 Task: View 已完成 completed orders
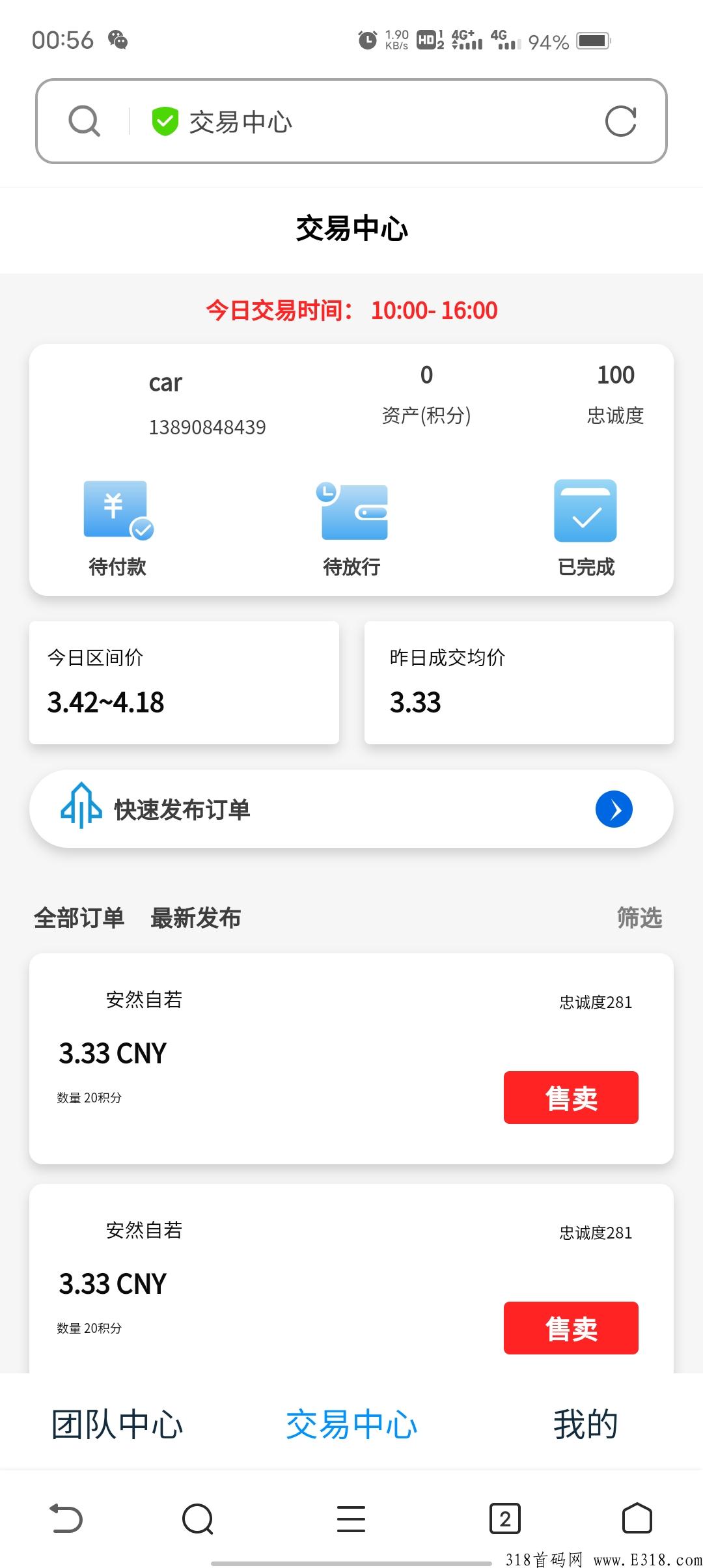pyautogui.click(x=586, y=528)
